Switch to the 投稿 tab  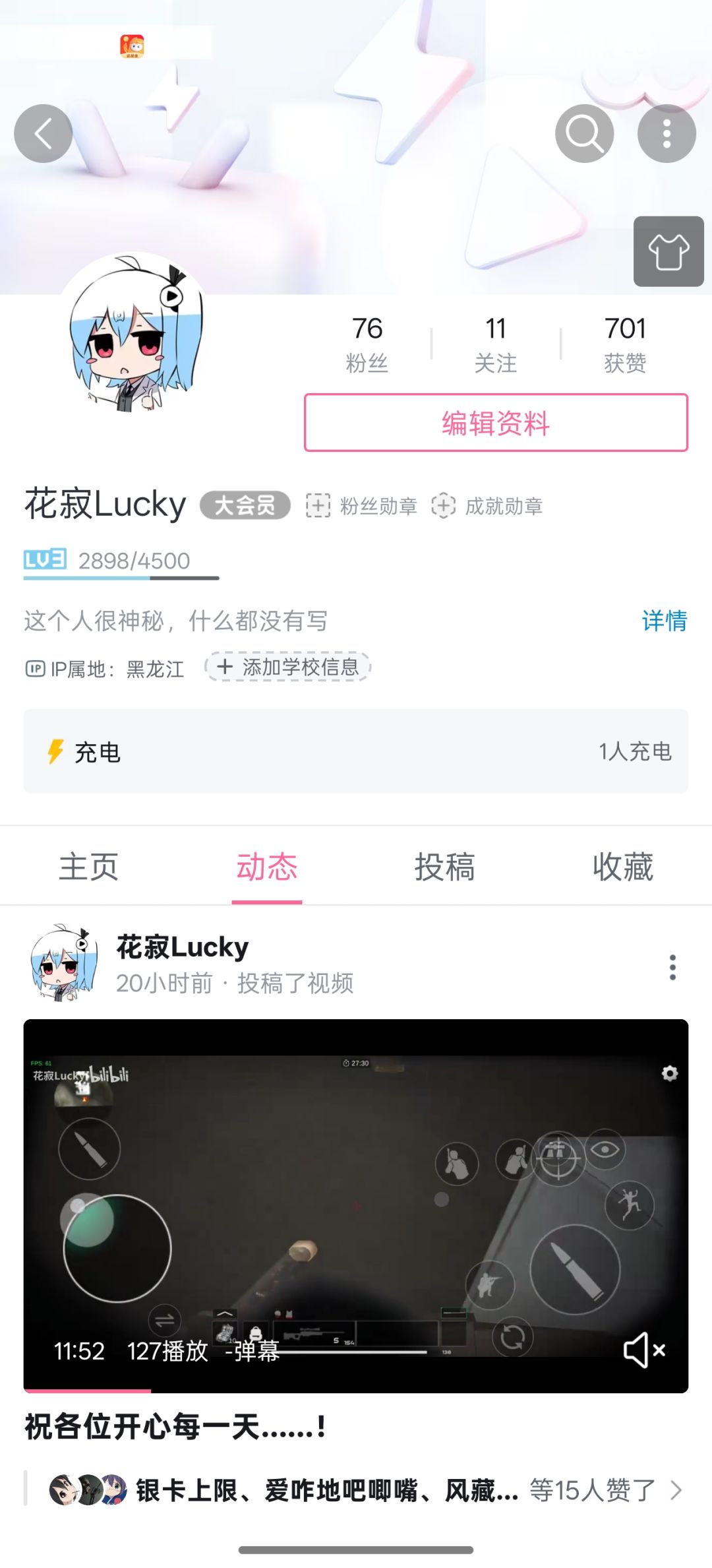click(x=445, y=866)
